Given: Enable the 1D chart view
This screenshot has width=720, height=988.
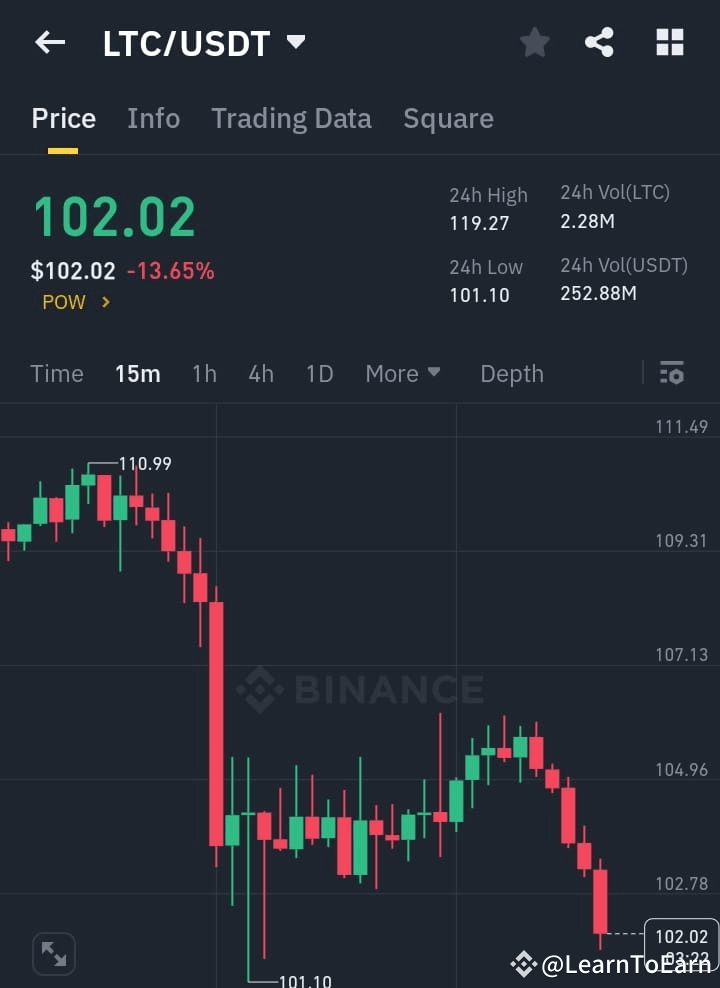Looking at the screenshot, I should [x=319, y=373].
